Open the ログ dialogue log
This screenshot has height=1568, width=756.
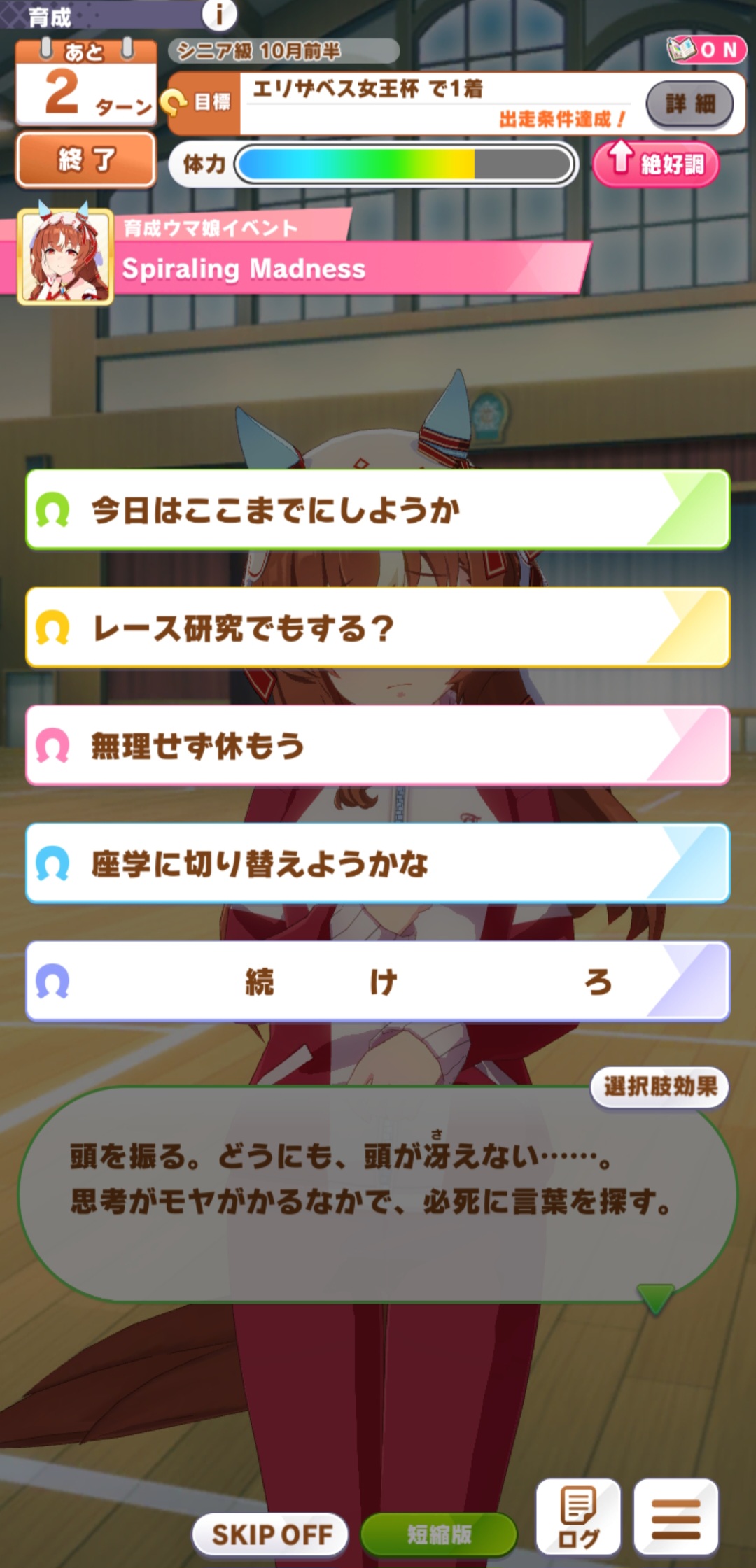click(x=578, y=1516)
